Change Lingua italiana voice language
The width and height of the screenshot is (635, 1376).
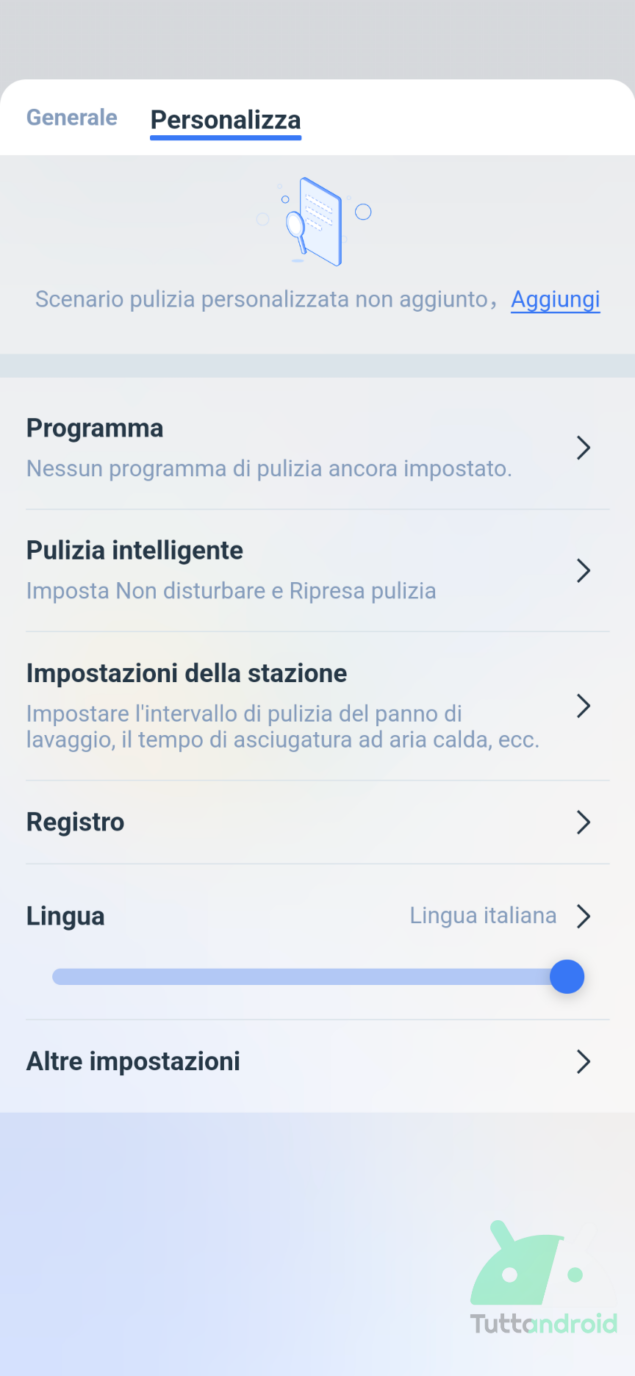point(500,916)
